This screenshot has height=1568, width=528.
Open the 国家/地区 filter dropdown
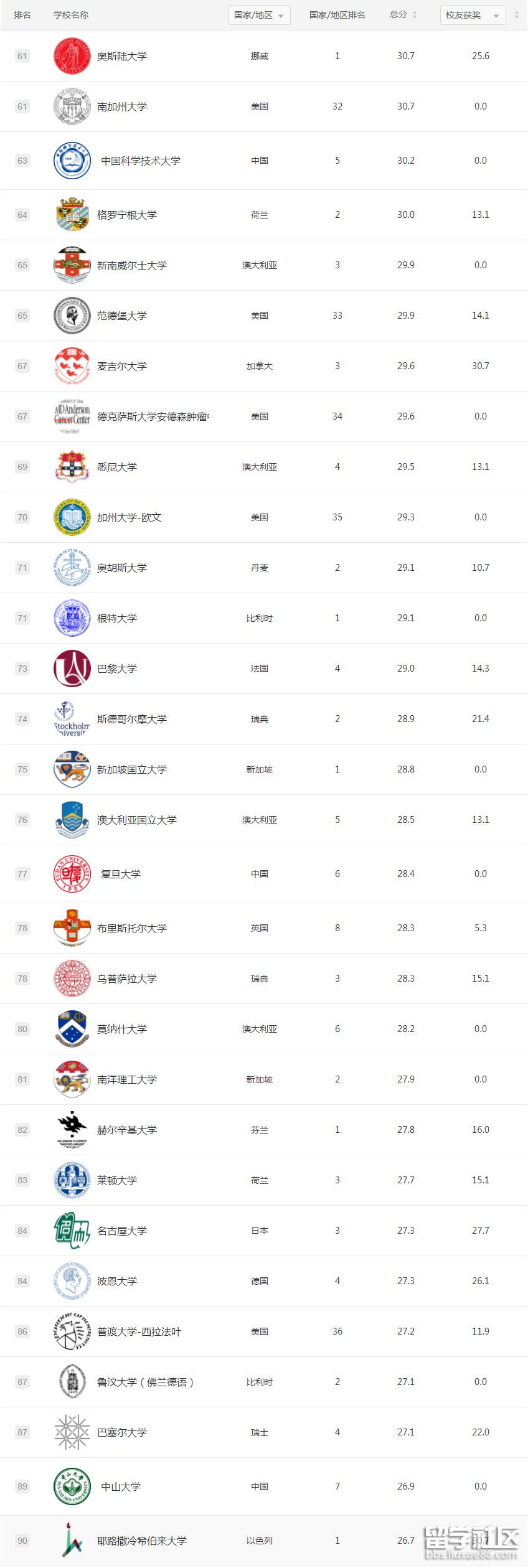click(x=259, y=16)
